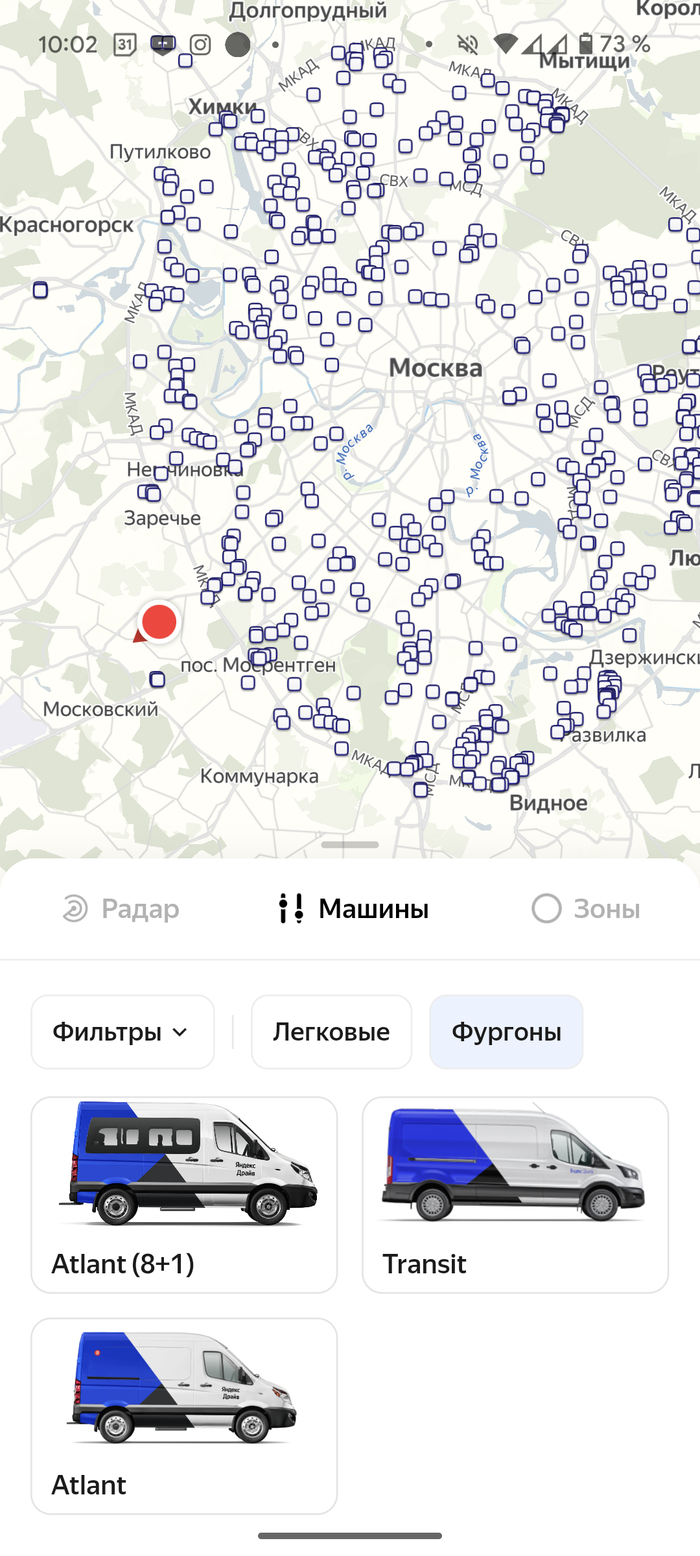Expand the Фильтры dropdown

122,1032
